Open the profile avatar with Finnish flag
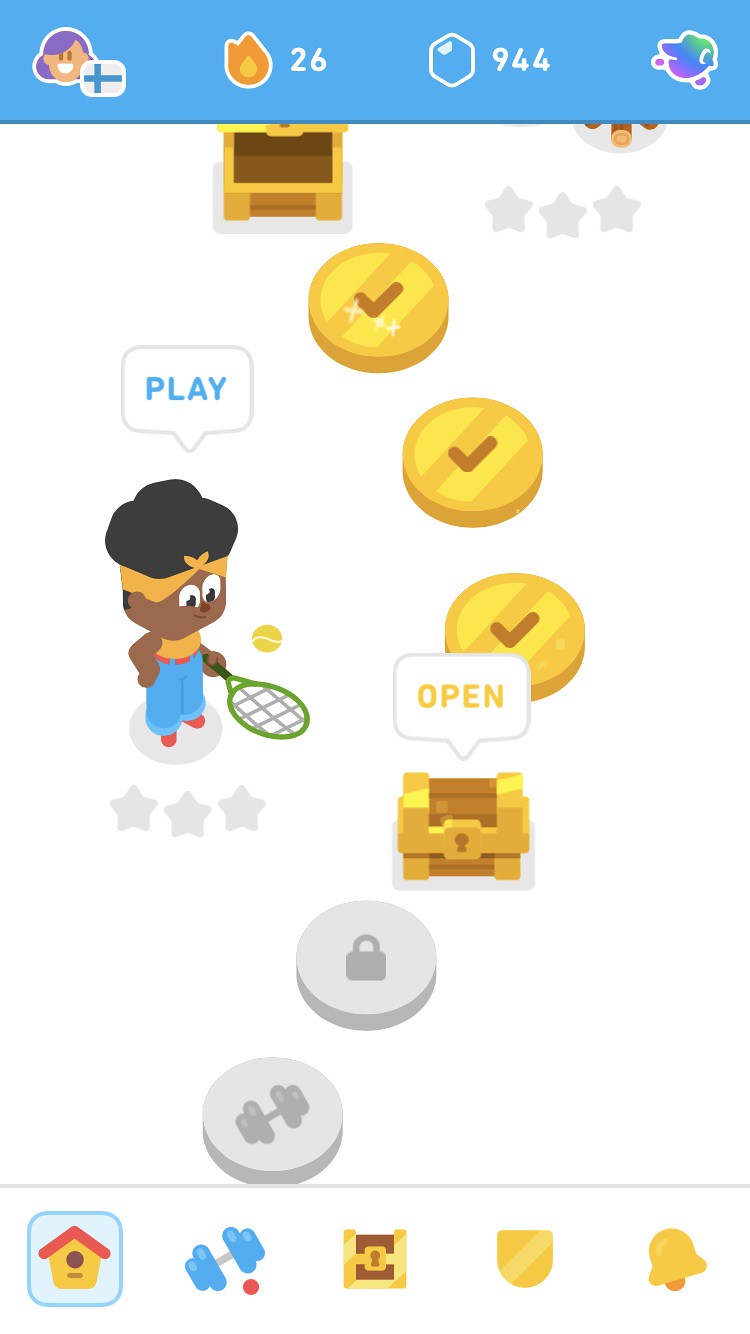 click(78, 60)
